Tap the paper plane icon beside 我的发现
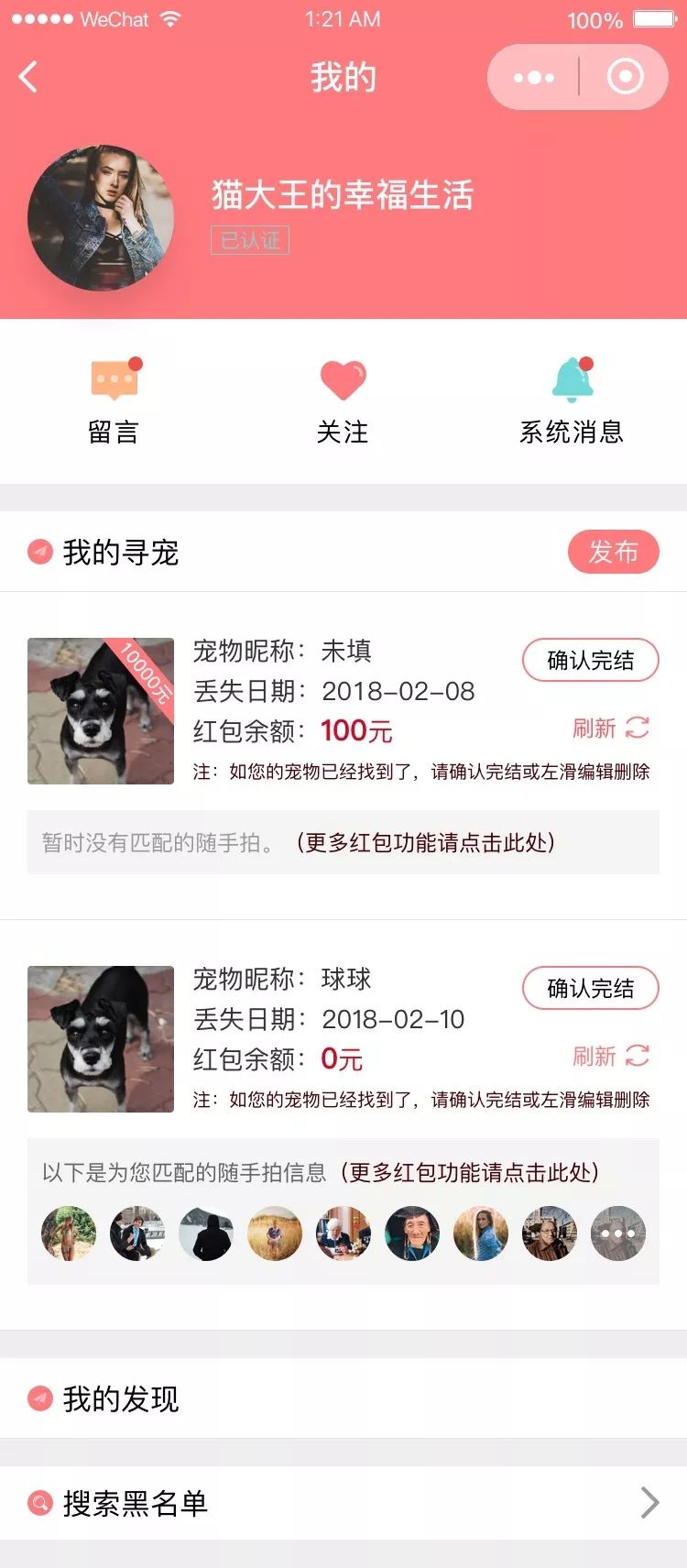 click(x=38, y=1399)
